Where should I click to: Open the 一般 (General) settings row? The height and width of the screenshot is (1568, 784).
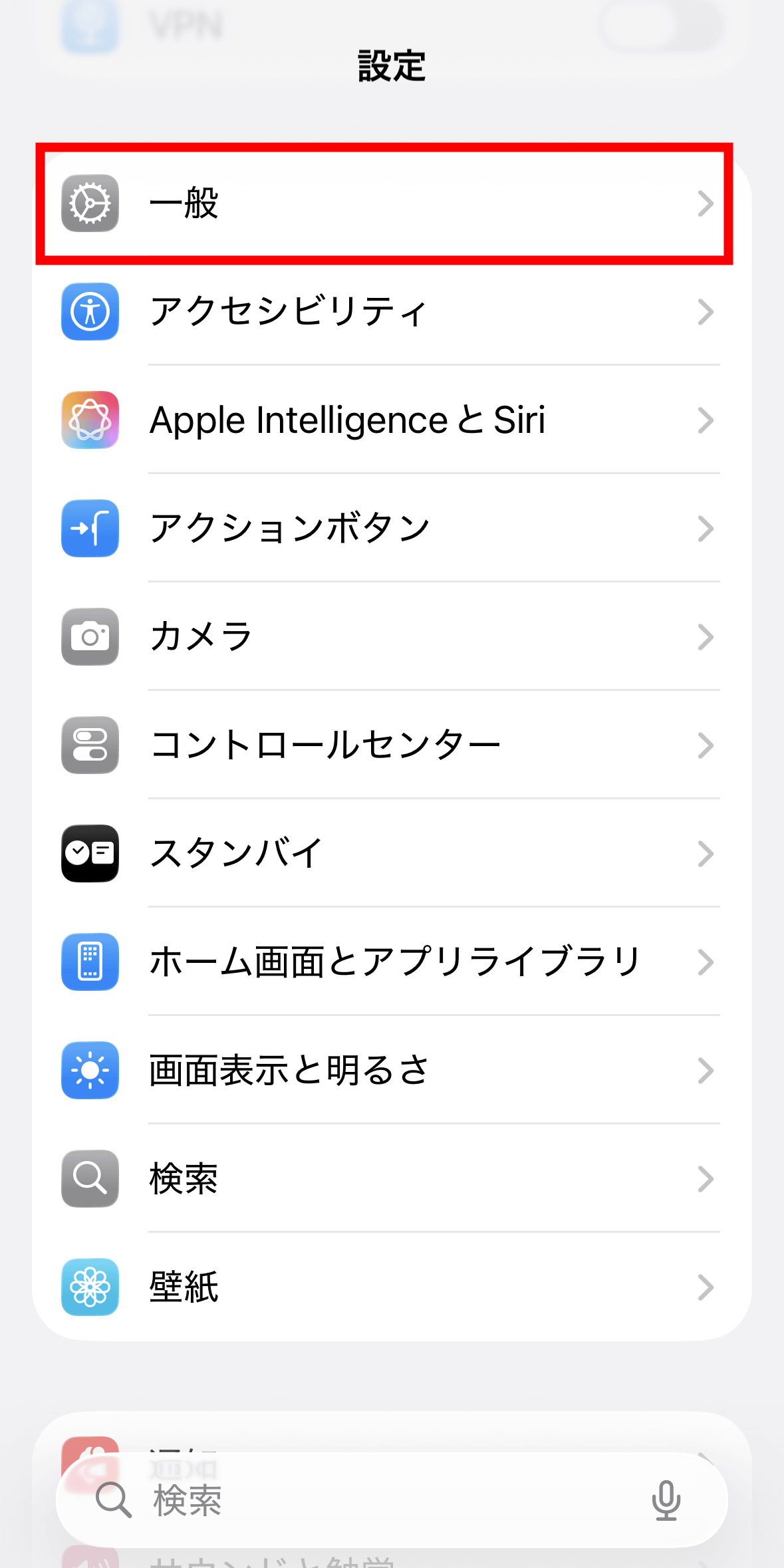tap(384, 203)
